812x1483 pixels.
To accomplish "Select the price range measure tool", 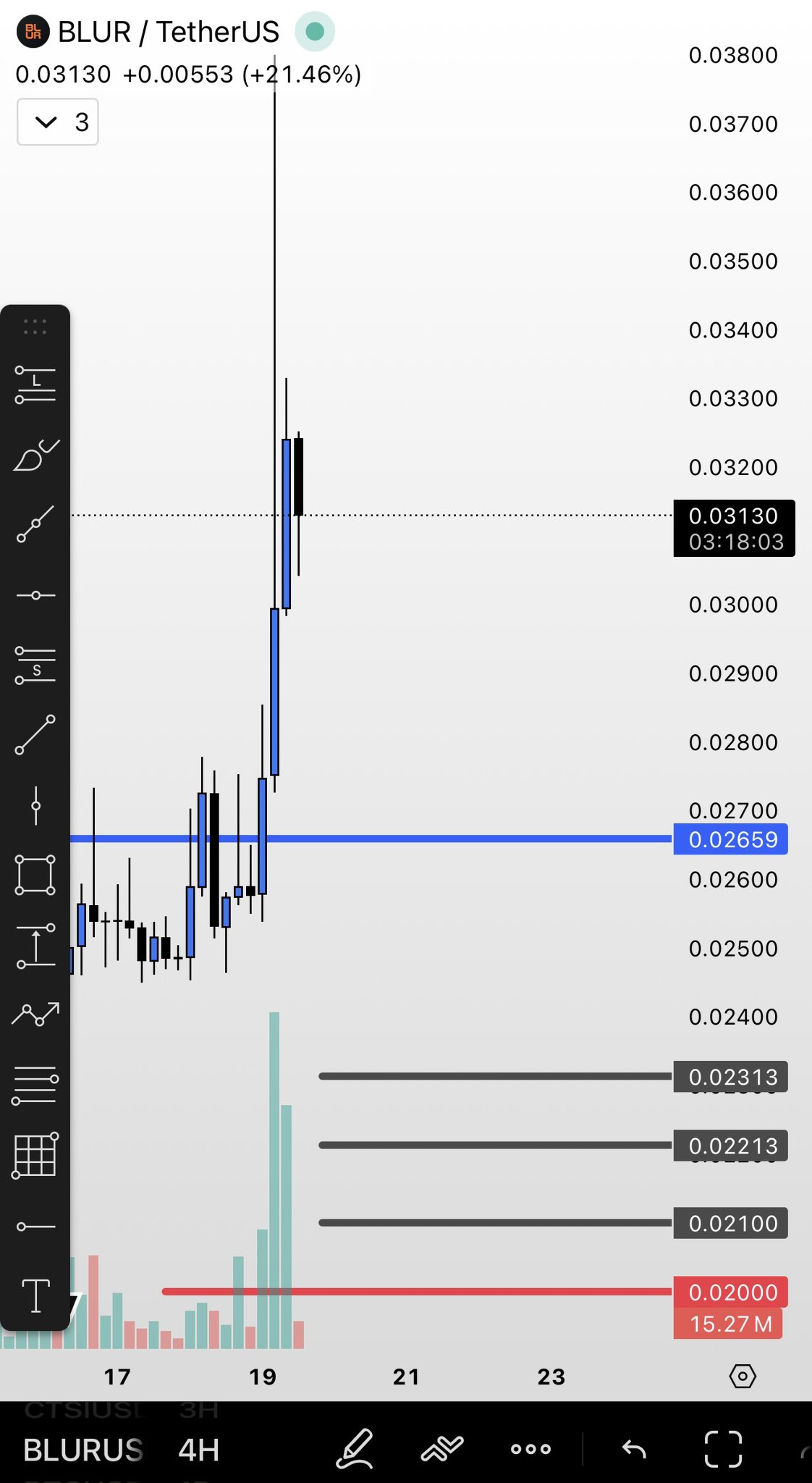I will coord(35,946).
